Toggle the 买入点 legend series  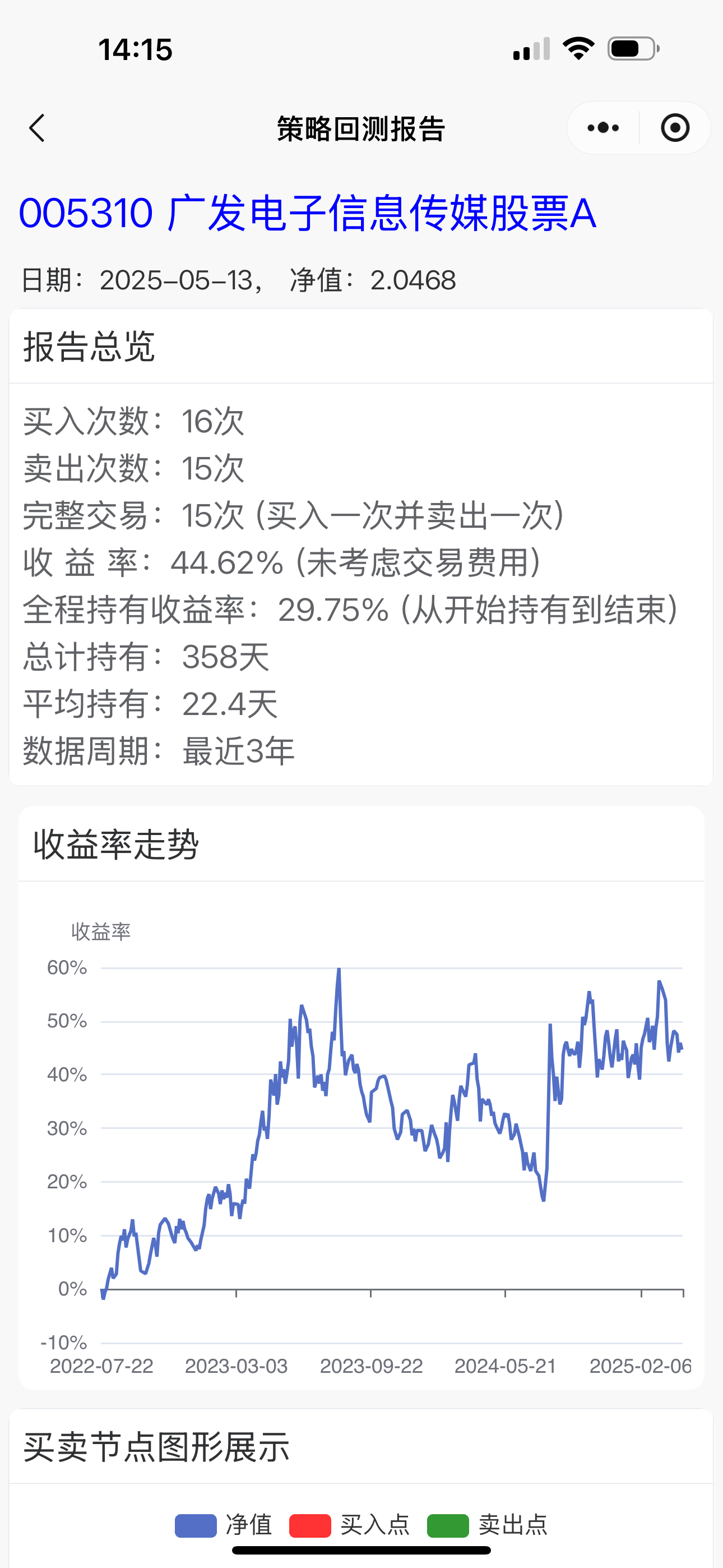349,1525
